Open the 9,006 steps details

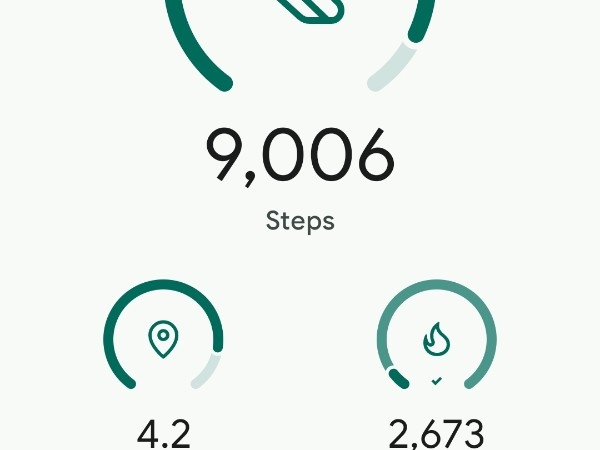(300, 157)
